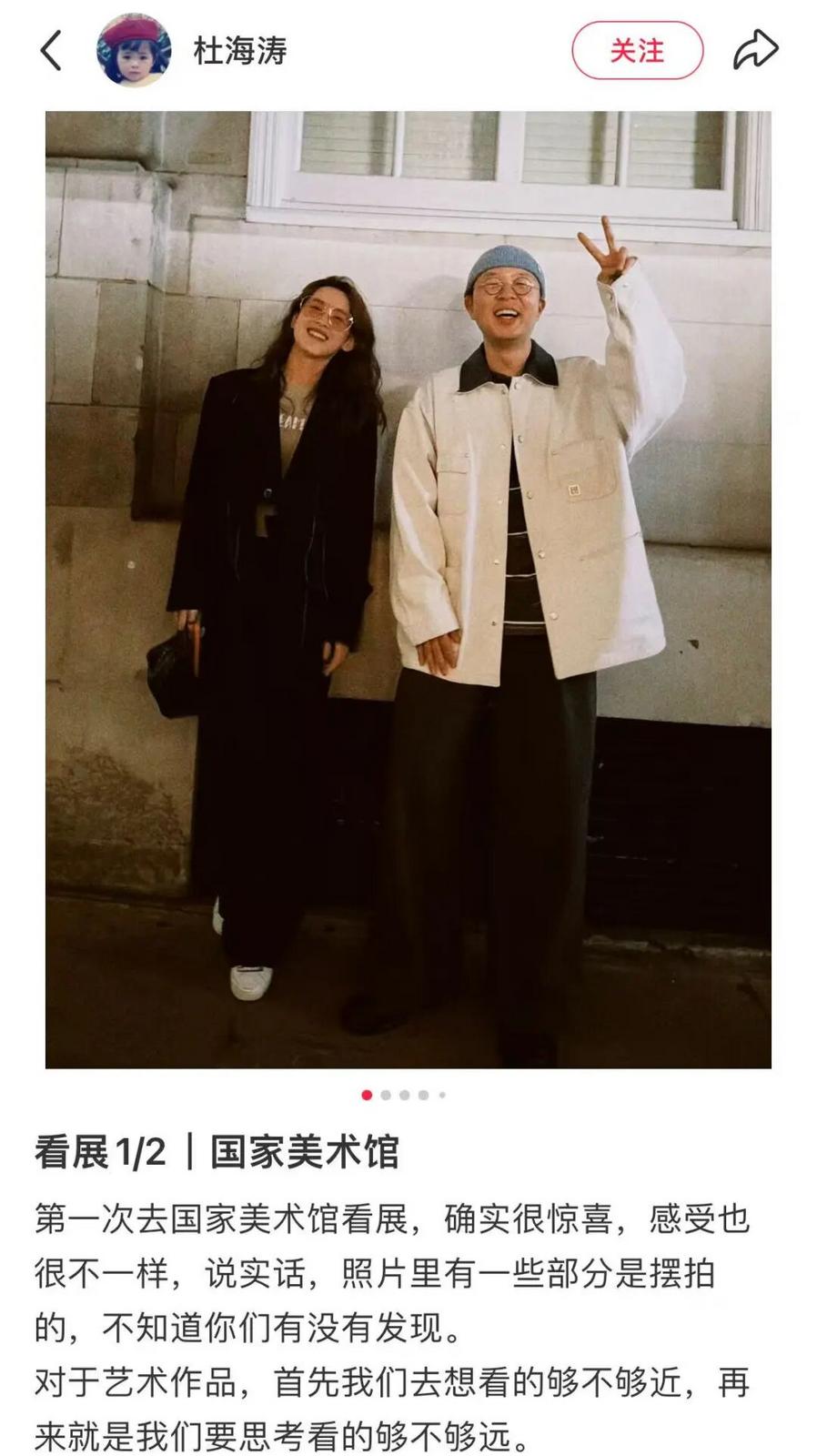Viewport: 817px width, 1456px height.
Task: Share this post
Action: (755, 50)
